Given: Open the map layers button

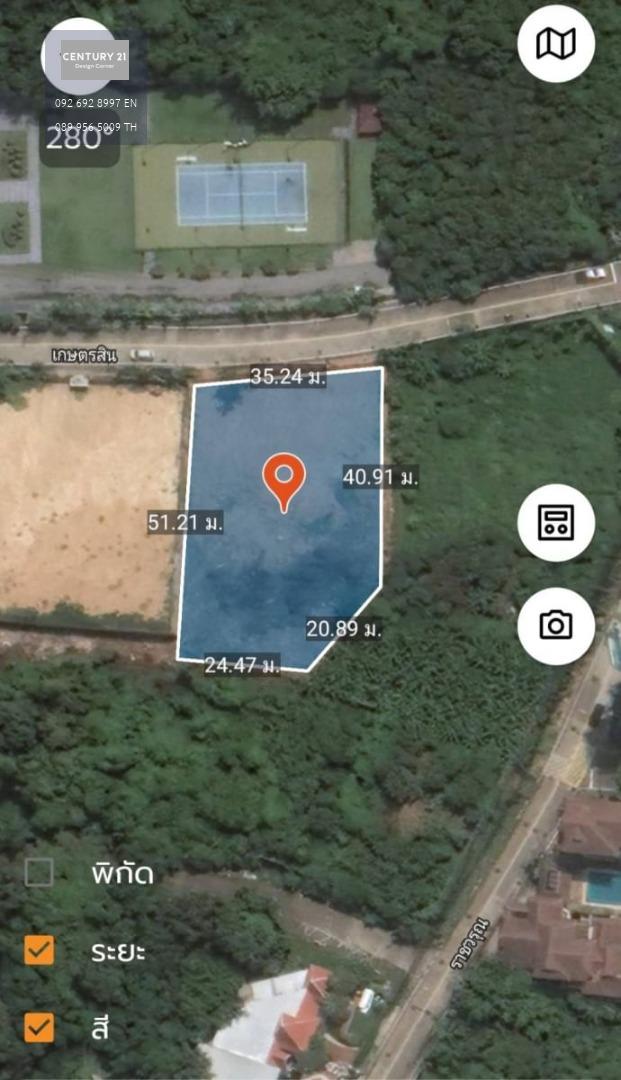Looking at the screenshot, I should tap(556, 44).
